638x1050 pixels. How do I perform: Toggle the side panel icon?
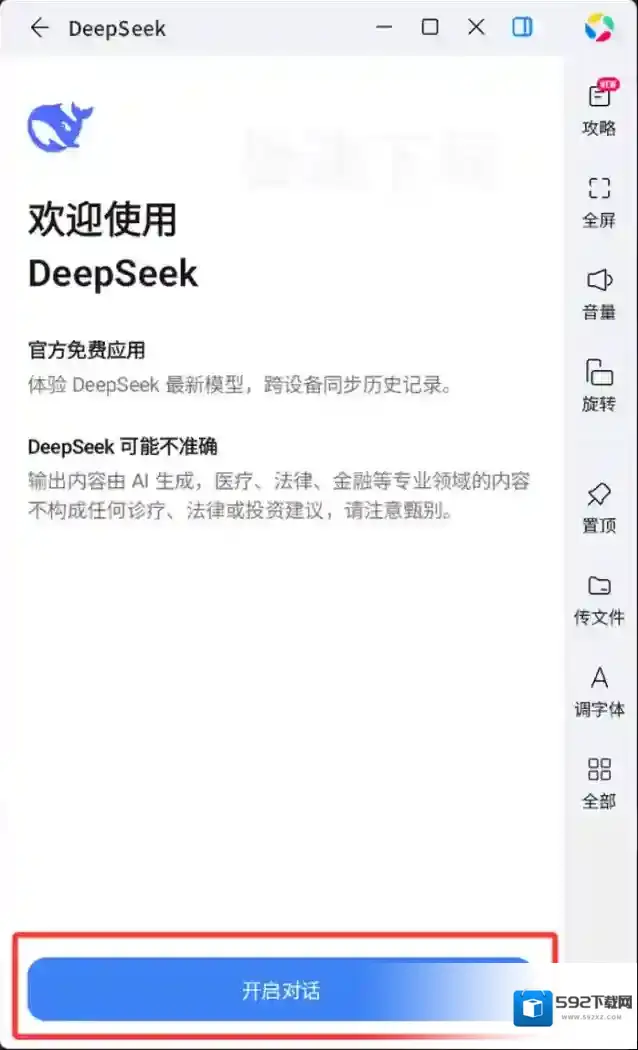coord(522,28)
